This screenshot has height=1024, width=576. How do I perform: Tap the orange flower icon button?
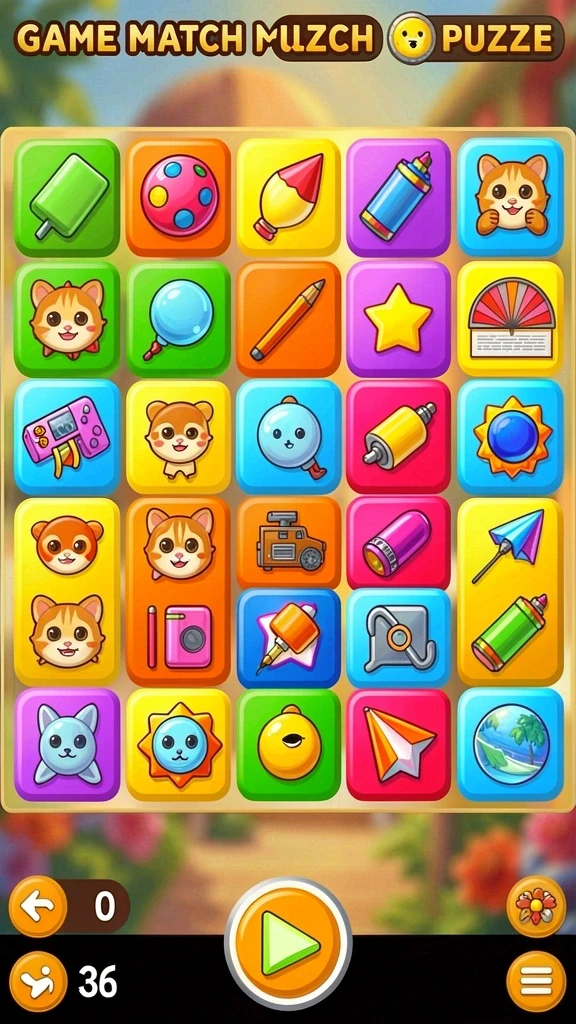coord(536,906)
